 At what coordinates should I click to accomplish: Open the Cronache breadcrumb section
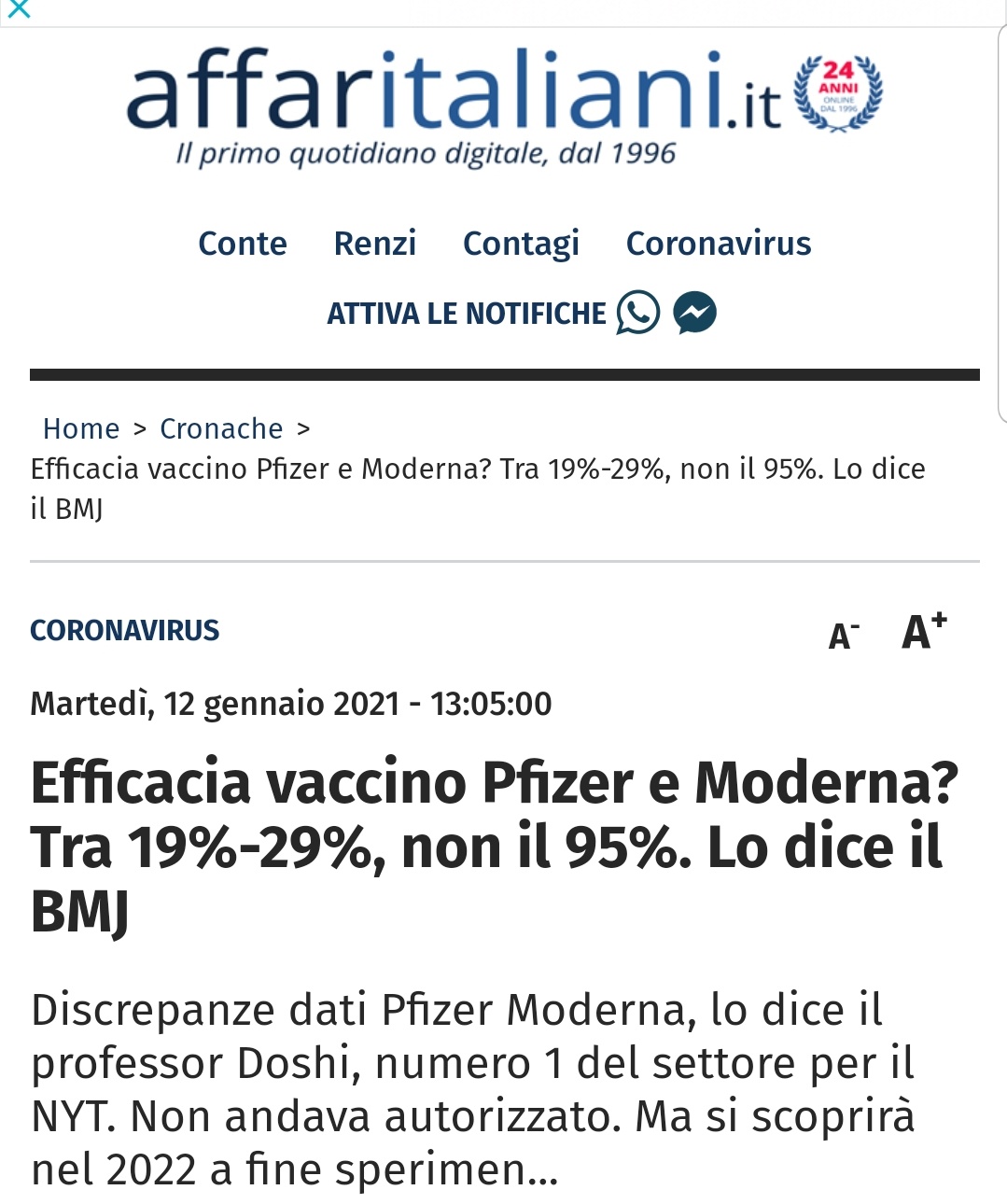click(x=221, y=428)
